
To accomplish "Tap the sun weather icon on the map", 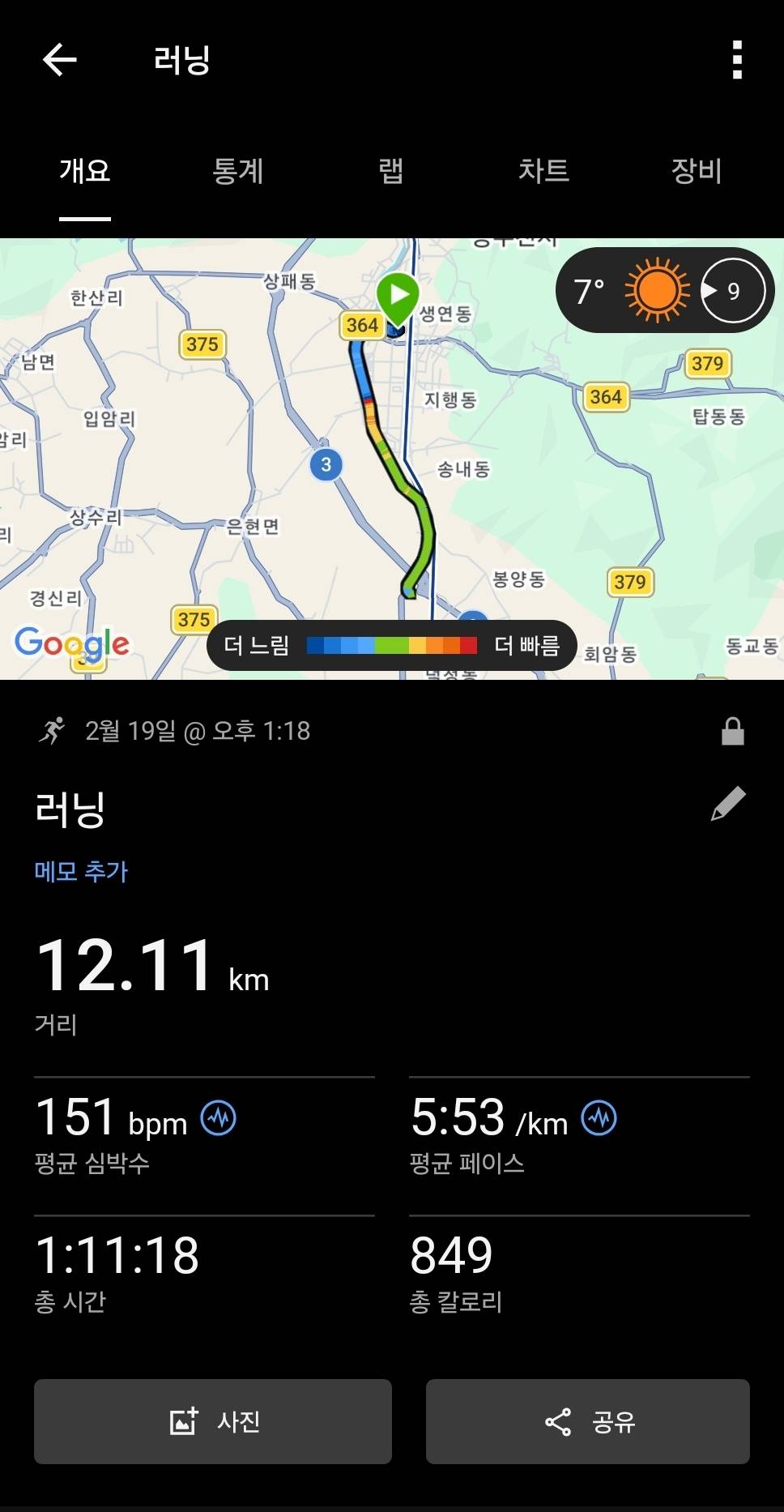I will 655,289.
